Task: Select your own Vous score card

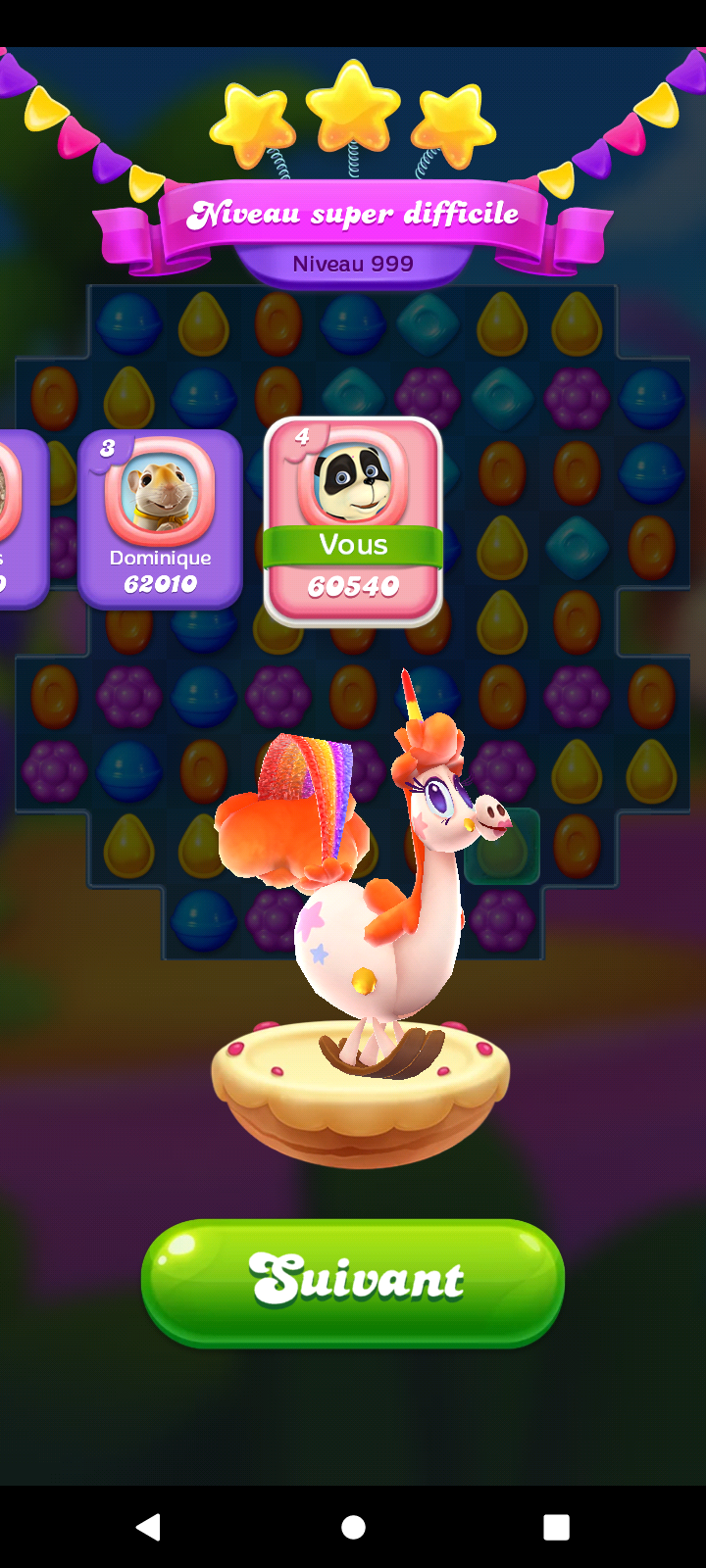Action: [353, 521]
